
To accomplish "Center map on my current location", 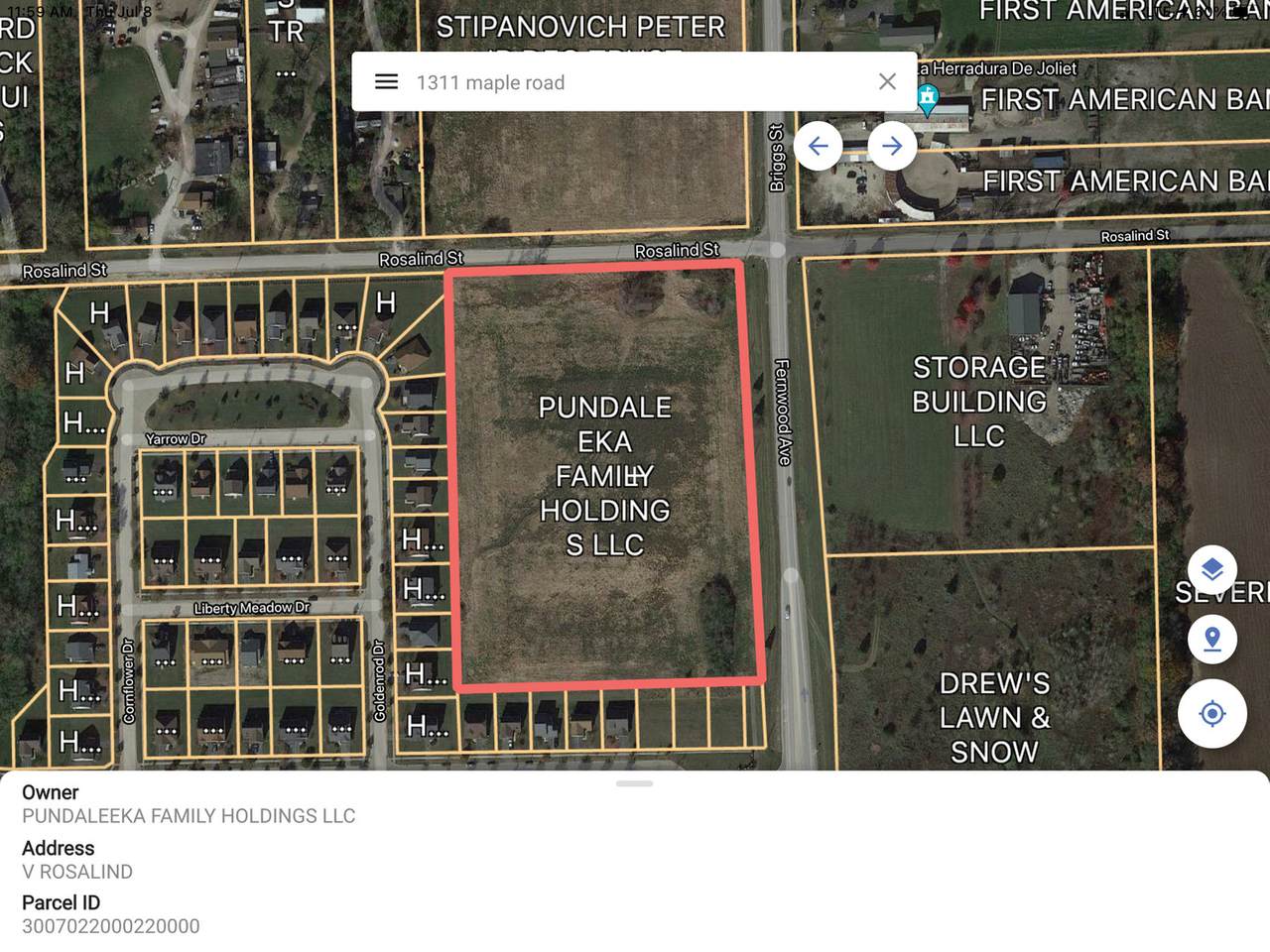I will 1211,714.
